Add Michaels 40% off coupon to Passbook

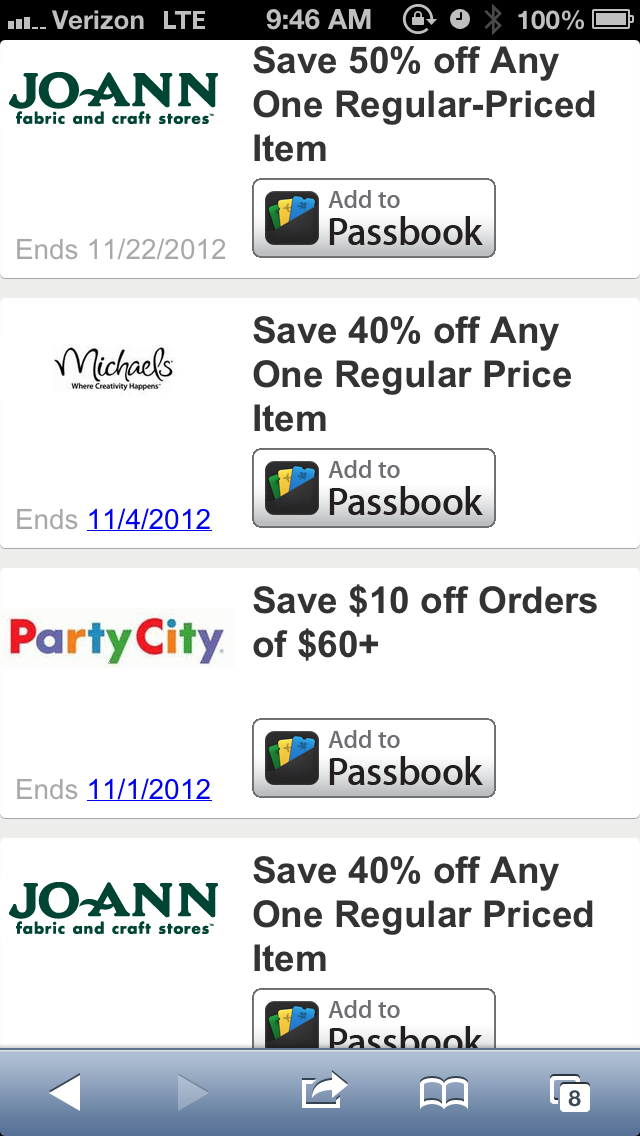tap(374, 488)
